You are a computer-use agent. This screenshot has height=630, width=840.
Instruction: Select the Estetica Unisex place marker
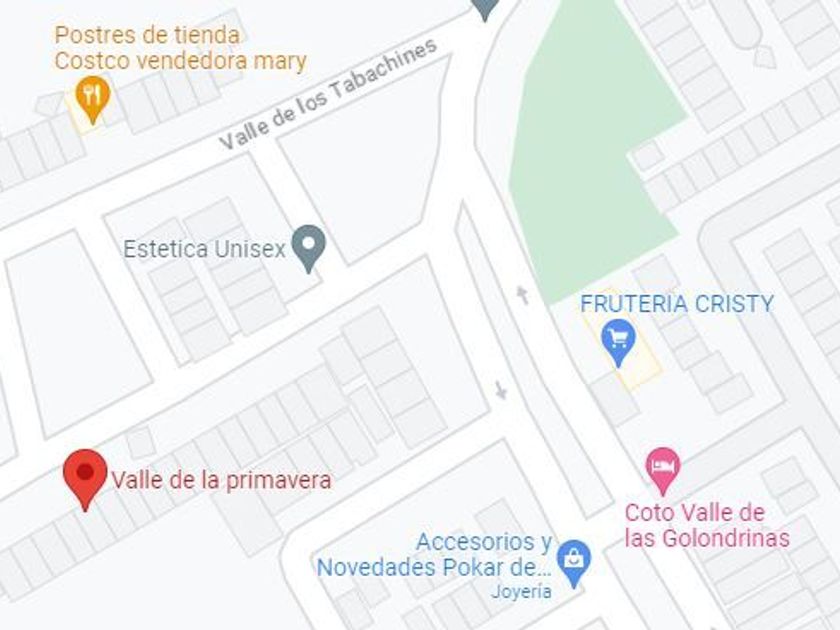309,249
